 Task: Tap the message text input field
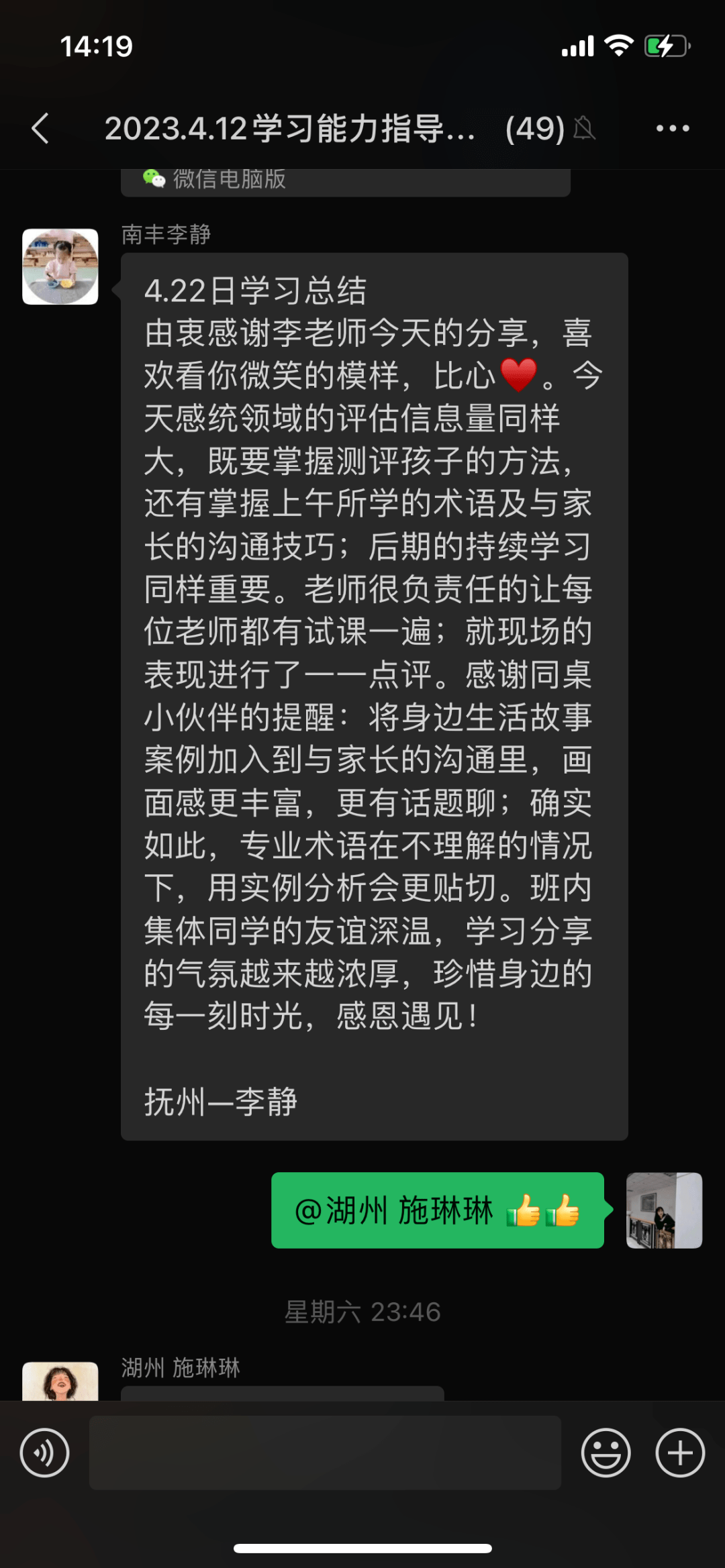325,1453
